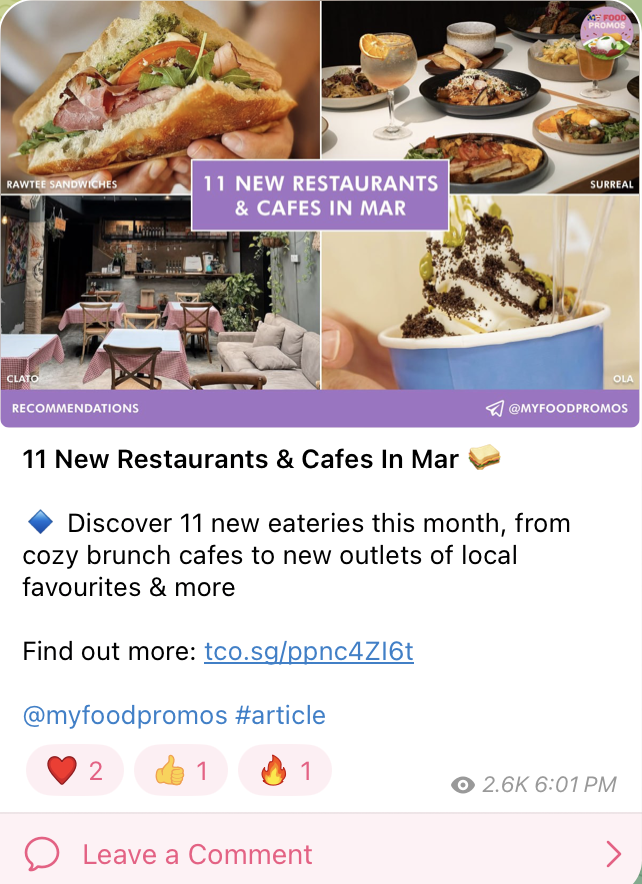This screenshot has height=884, width=642.
Task: Open the 11 New Restaurants post image
Action: coord(320,213)
